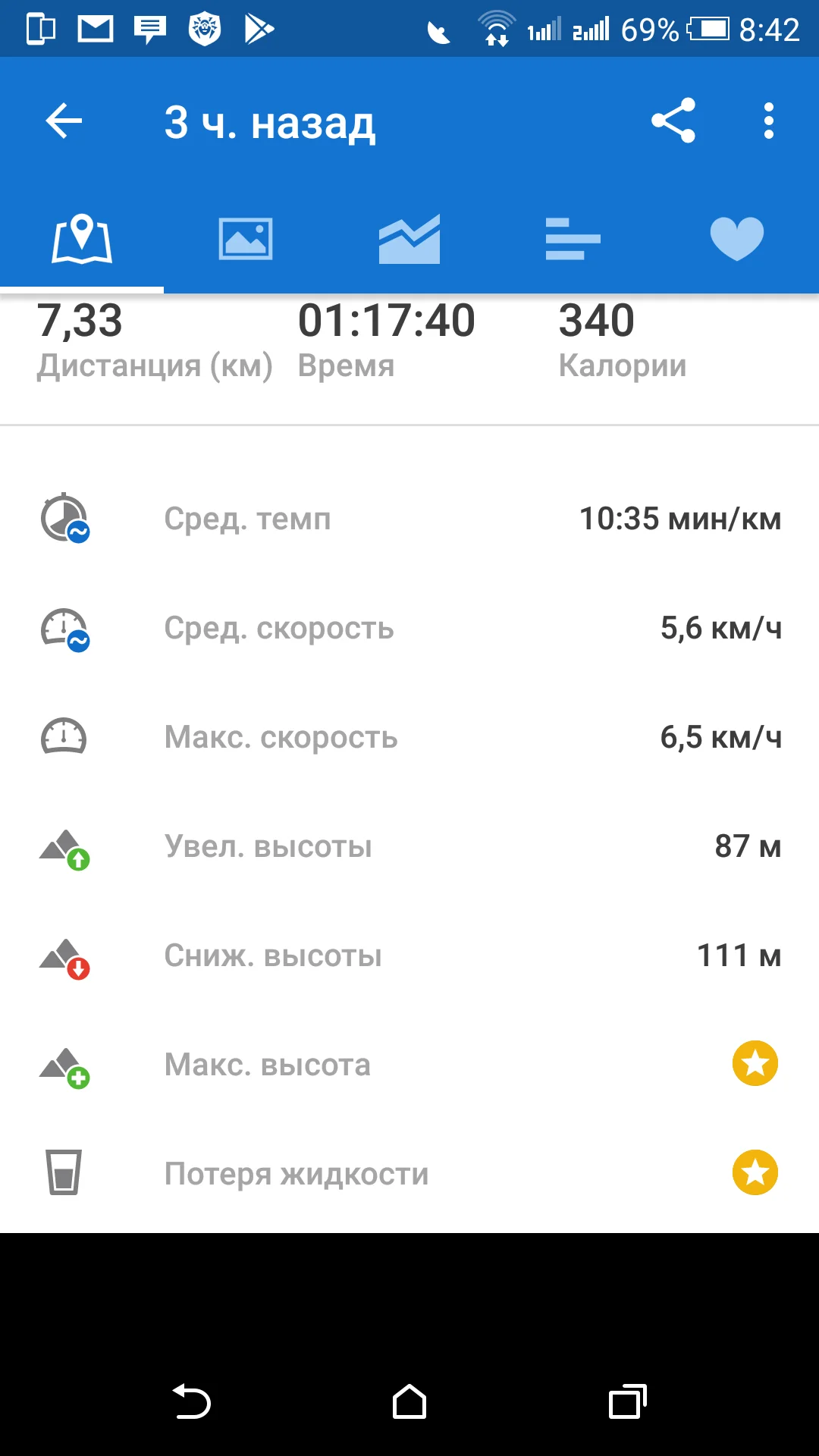Share this workout
This screenshot has width=819, height=1456.
point(673,121)
